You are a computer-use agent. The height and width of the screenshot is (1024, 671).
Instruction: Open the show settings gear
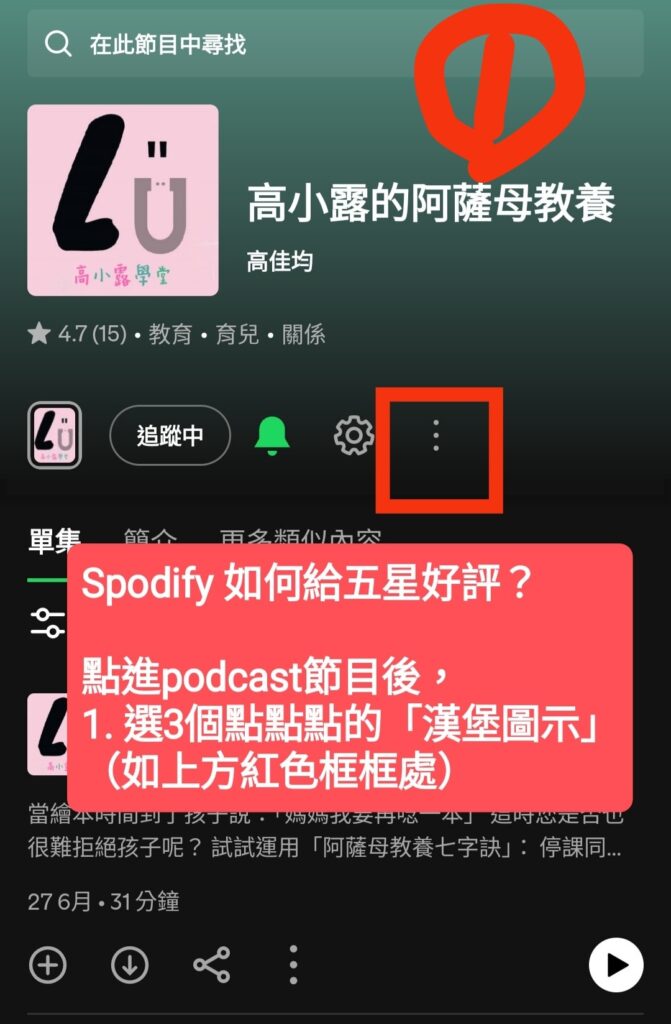click(x=353, y=436)
